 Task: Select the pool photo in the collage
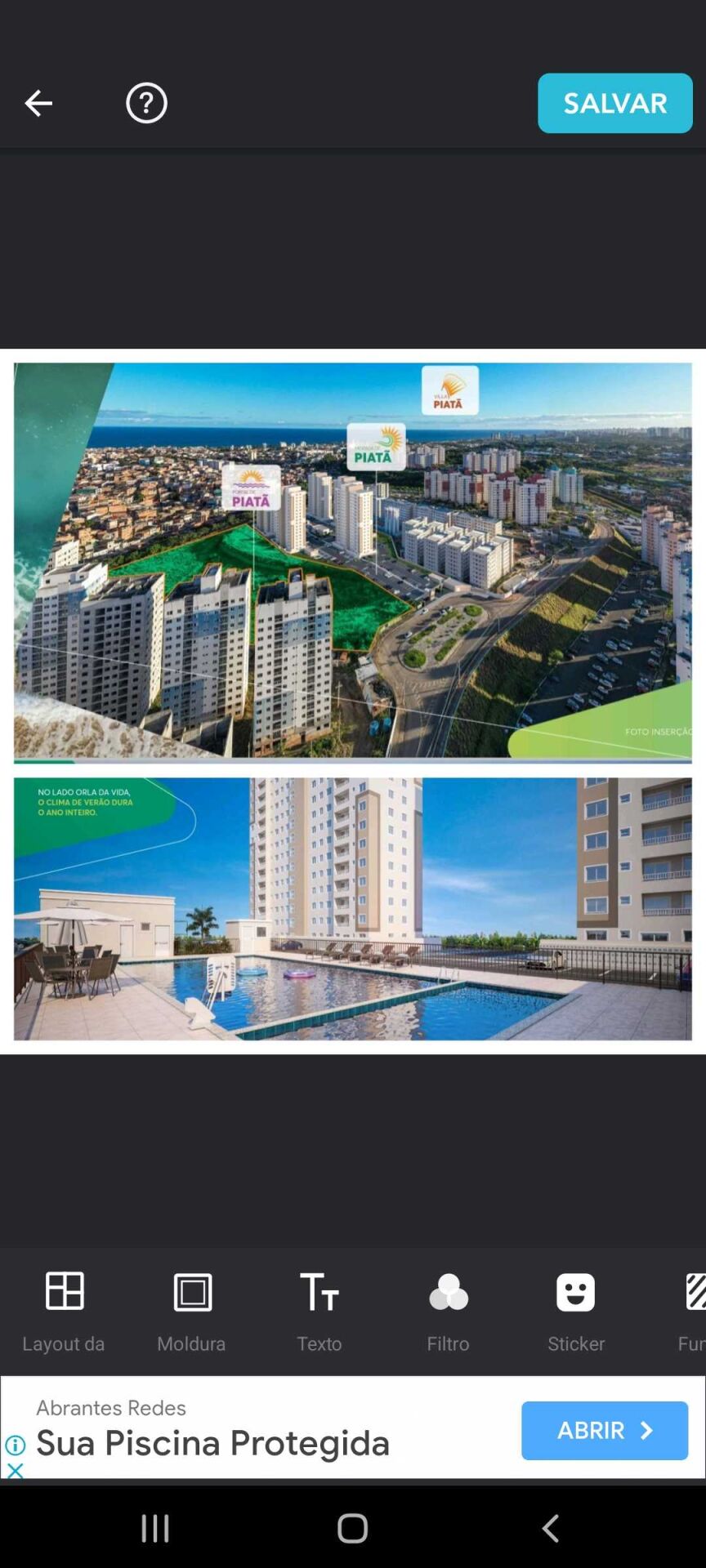[x=352, y=908]
